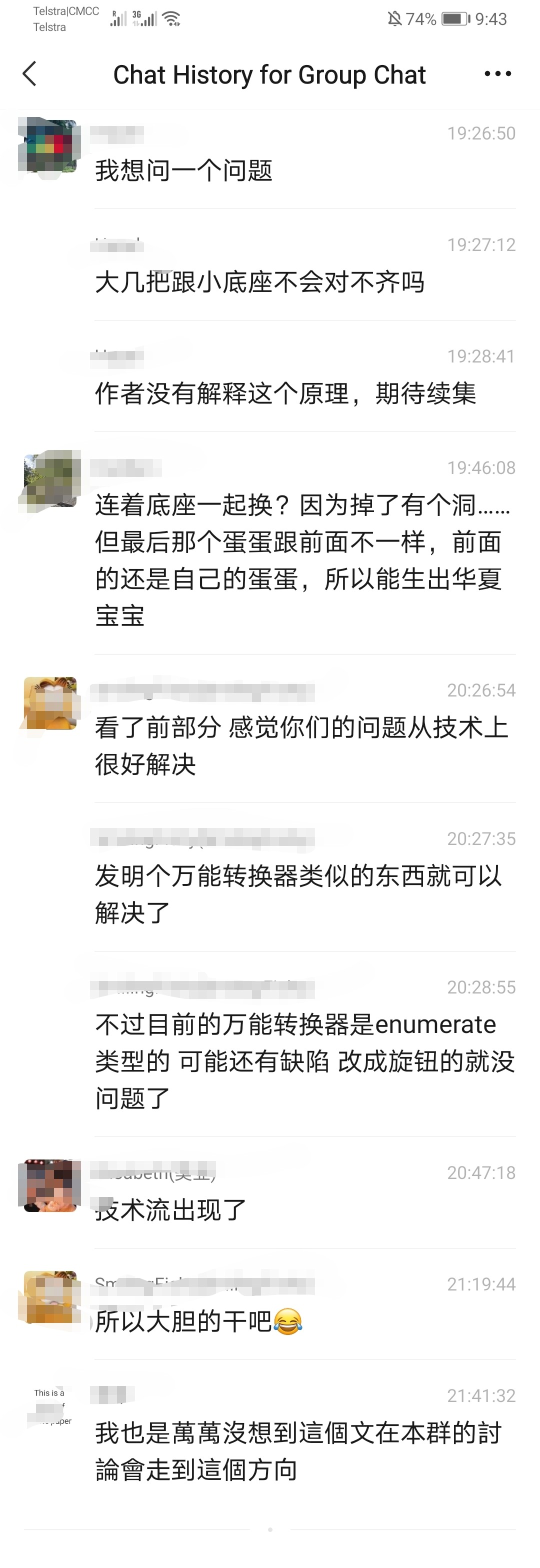This screenshot has width=540, height=1568.
Task: Tap avatar beside the 19:26:50 message
Action: pyautogui.click(x=50, y=146)
